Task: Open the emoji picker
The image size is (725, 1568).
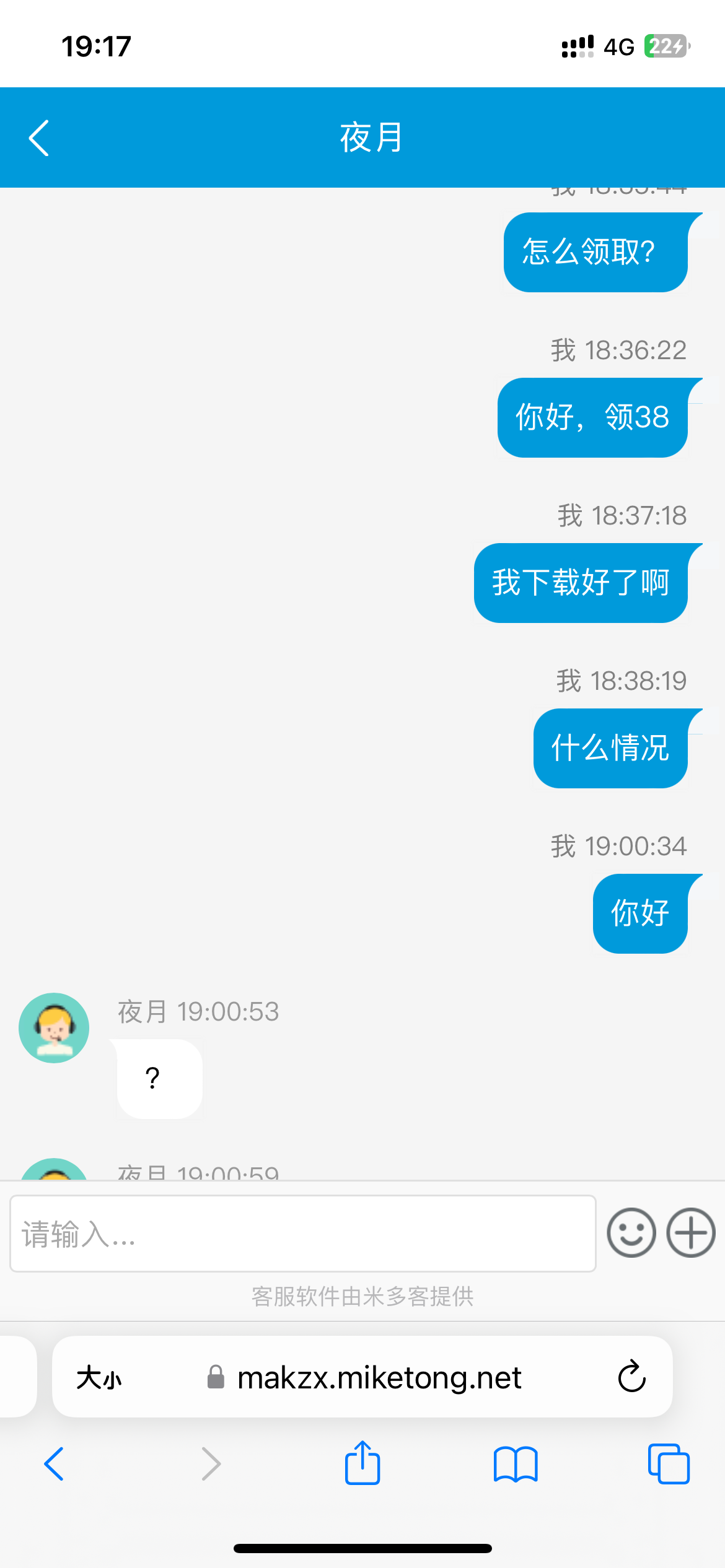Action: [631, 1233]
